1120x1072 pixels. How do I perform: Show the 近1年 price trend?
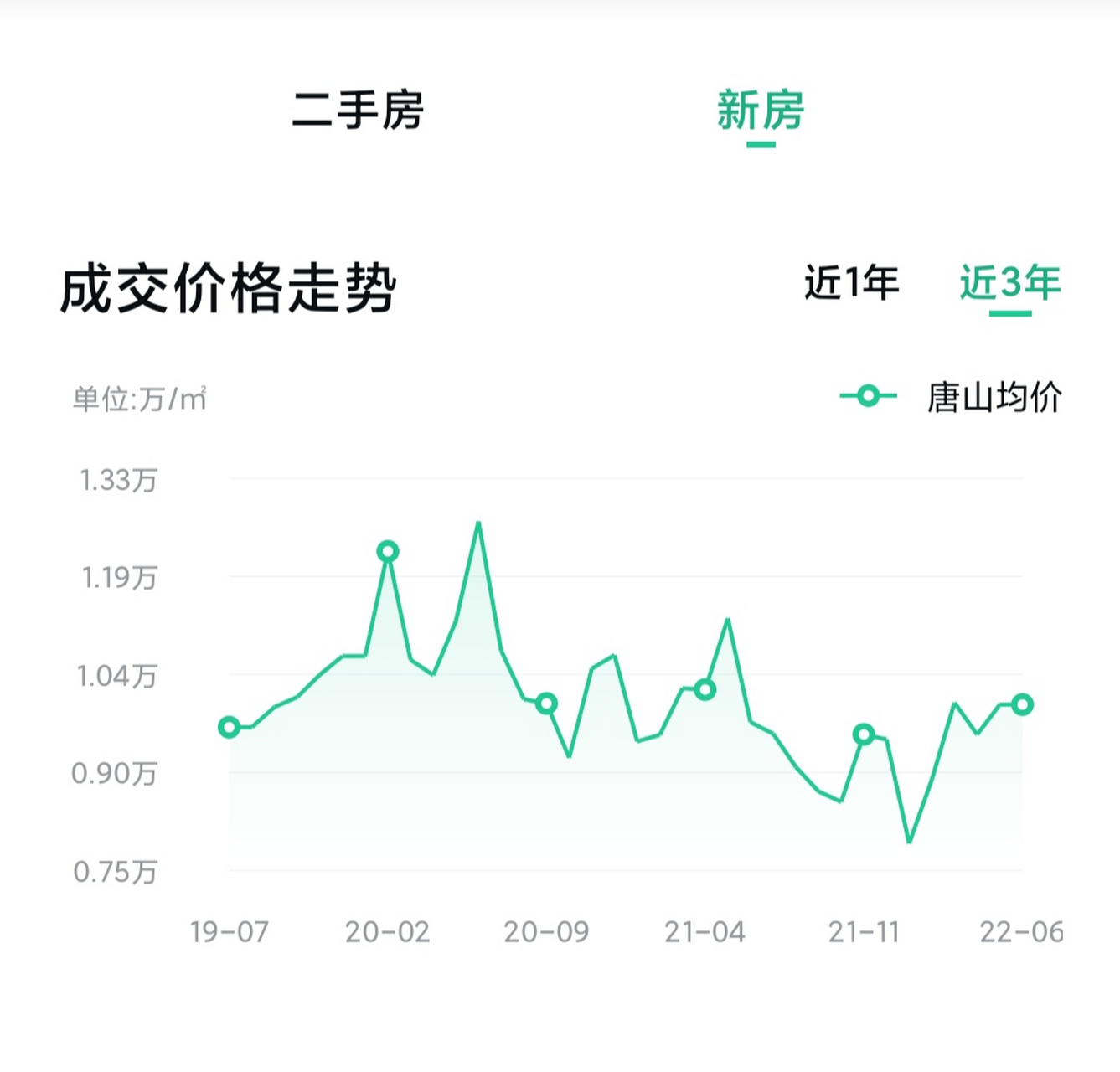tap(851, 282)
